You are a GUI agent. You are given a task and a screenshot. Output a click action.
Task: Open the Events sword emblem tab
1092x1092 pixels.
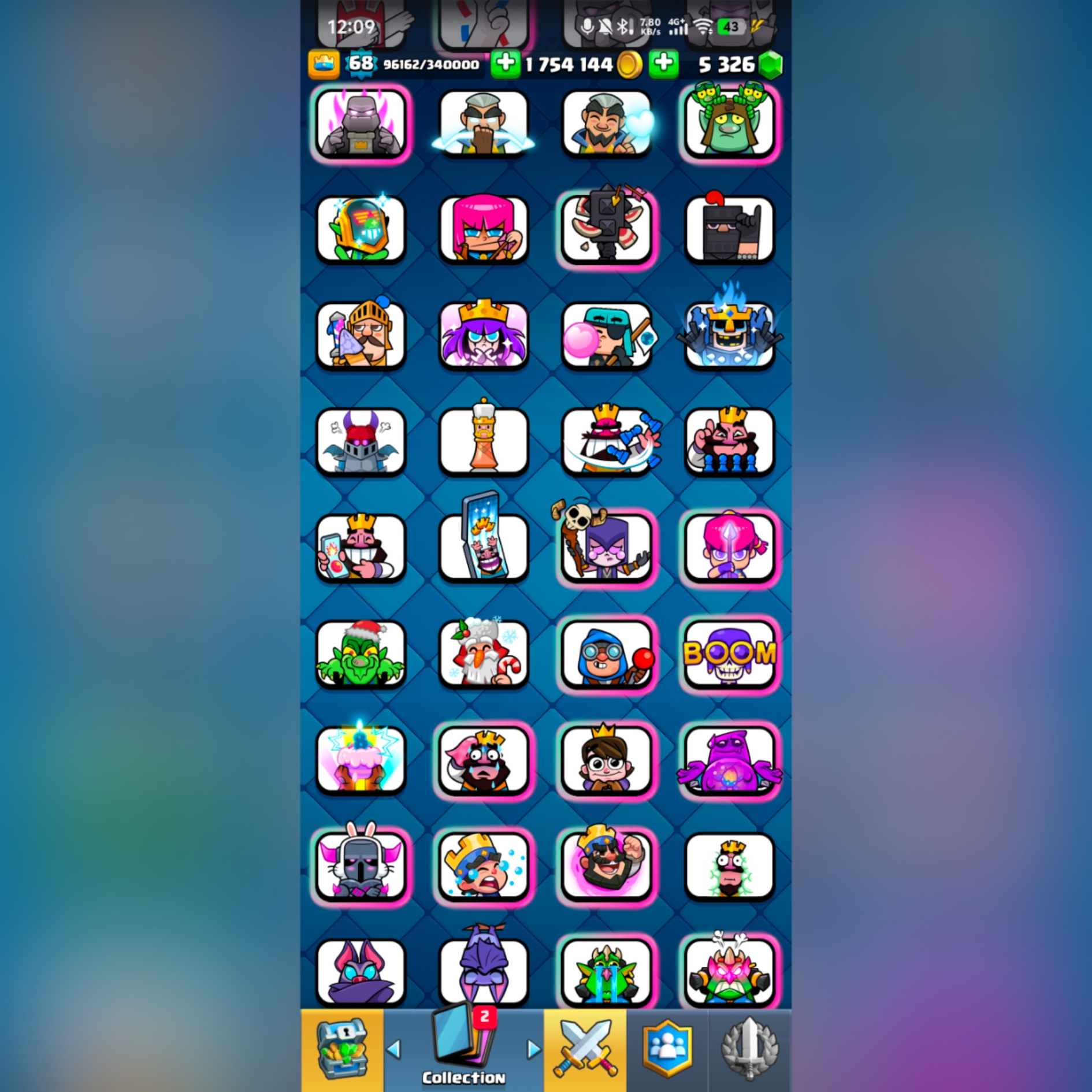[x=749, y=1050]
